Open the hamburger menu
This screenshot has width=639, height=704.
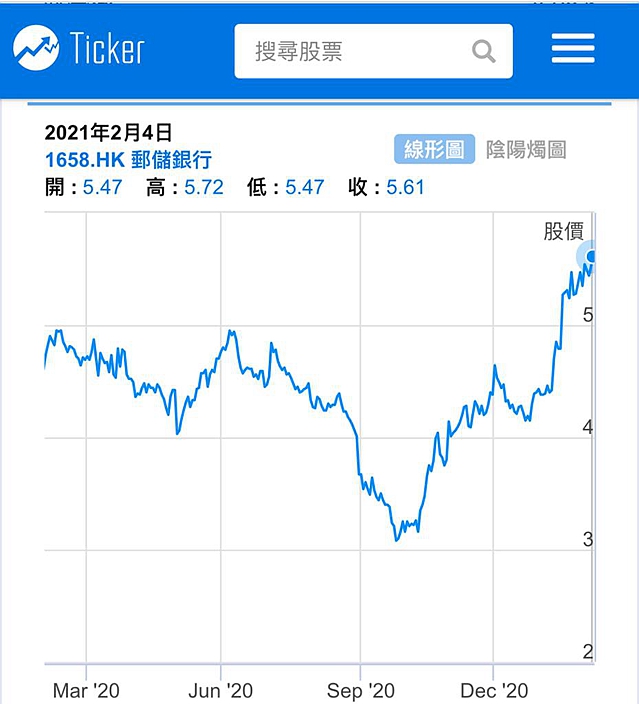(573, 48)
